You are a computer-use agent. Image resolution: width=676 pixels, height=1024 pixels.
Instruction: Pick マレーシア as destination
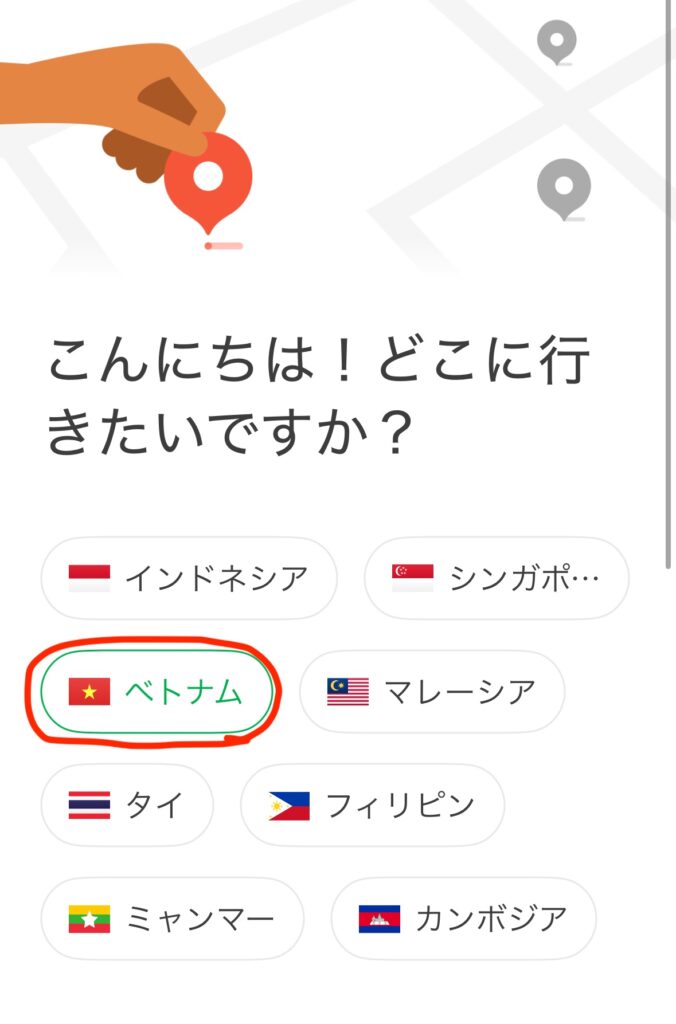pos(431,691)
